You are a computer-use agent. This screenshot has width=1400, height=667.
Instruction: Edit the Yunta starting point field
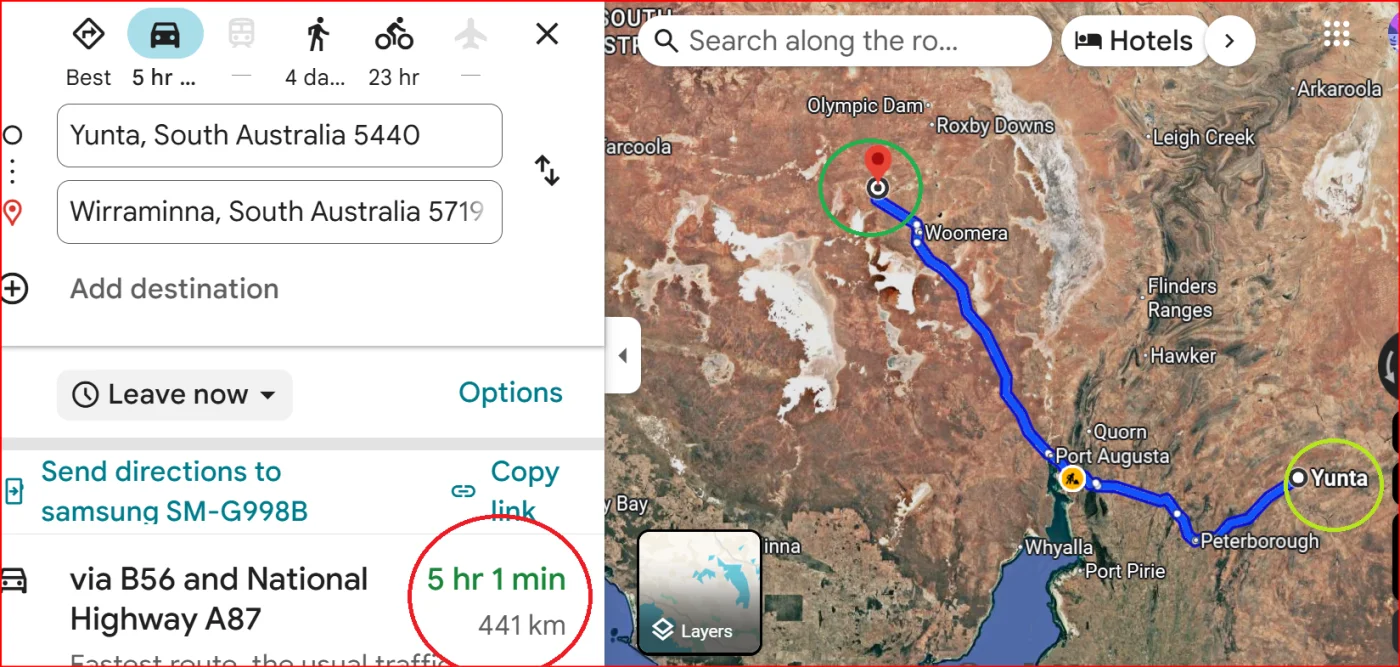tap(279, 135)
